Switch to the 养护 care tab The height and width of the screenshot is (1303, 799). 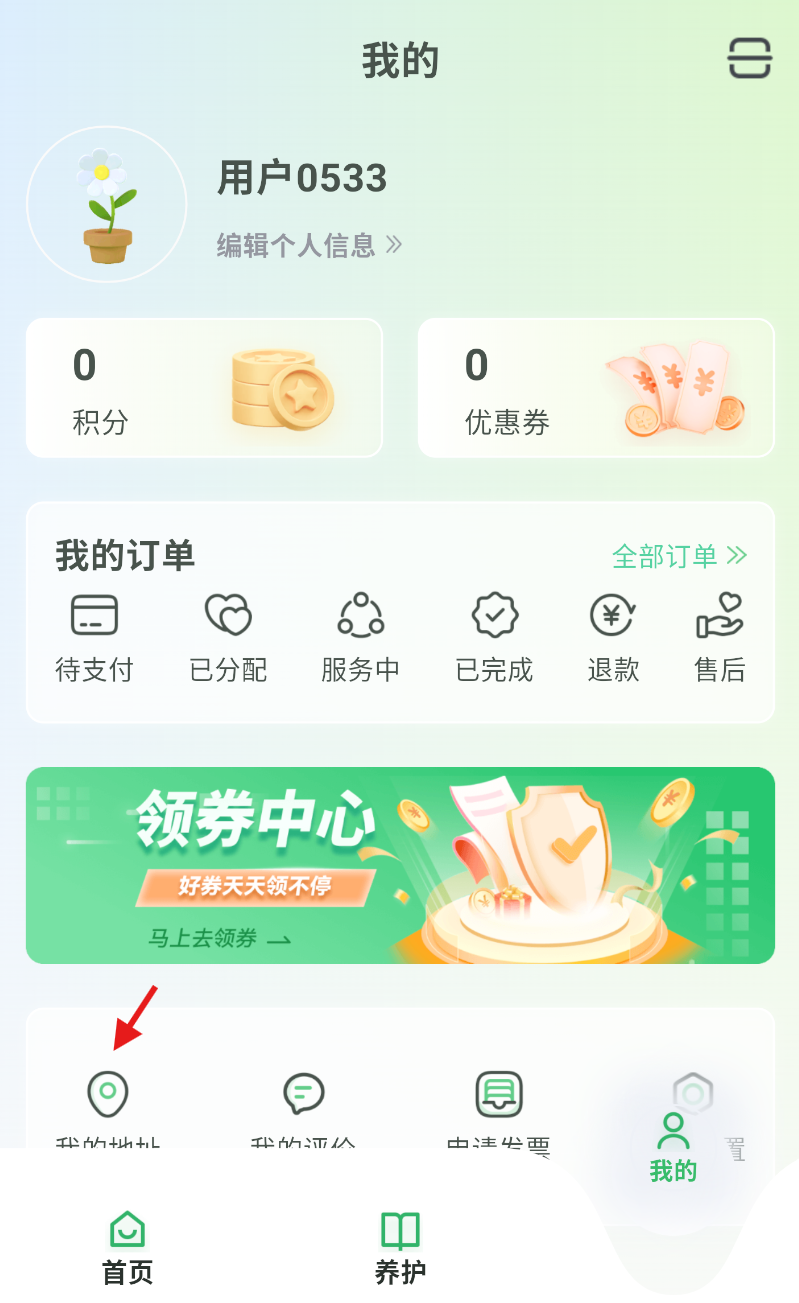pos(400,1248)
